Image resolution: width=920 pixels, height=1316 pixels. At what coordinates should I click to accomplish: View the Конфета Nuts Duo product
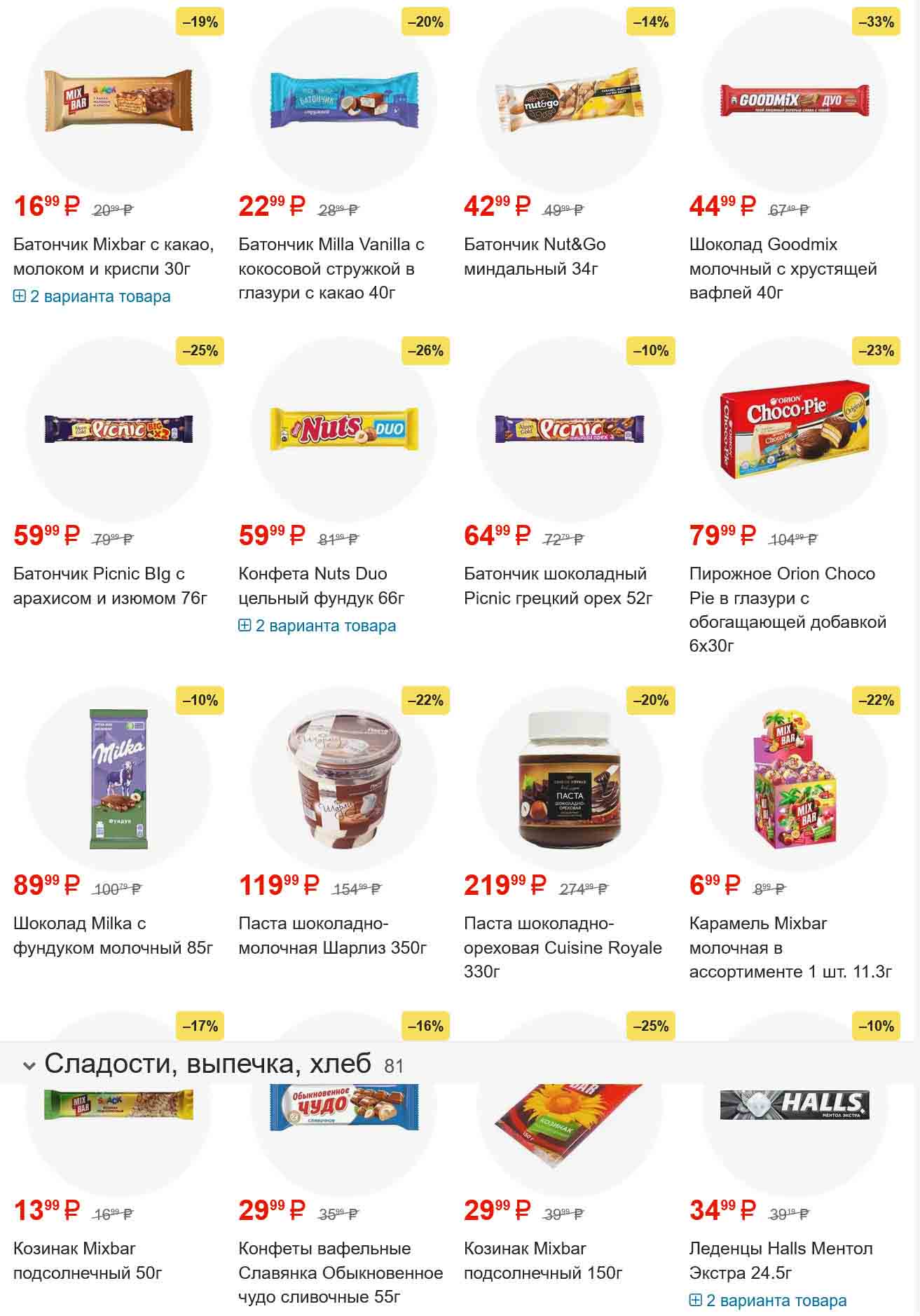click(x=321, y=585)
